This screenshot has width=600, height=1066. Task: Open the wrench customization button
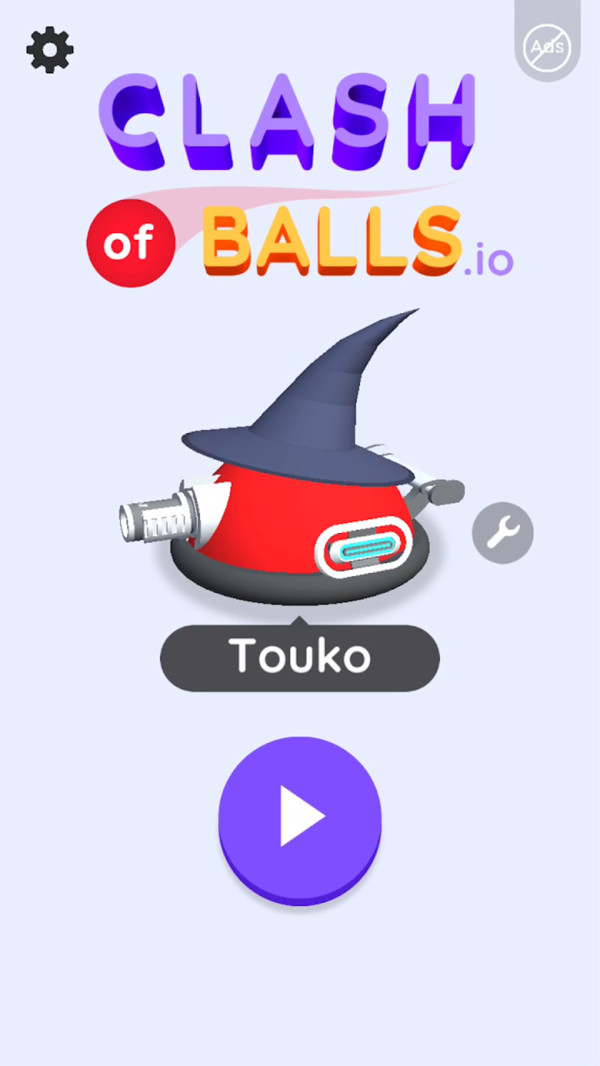pos(502,533)
